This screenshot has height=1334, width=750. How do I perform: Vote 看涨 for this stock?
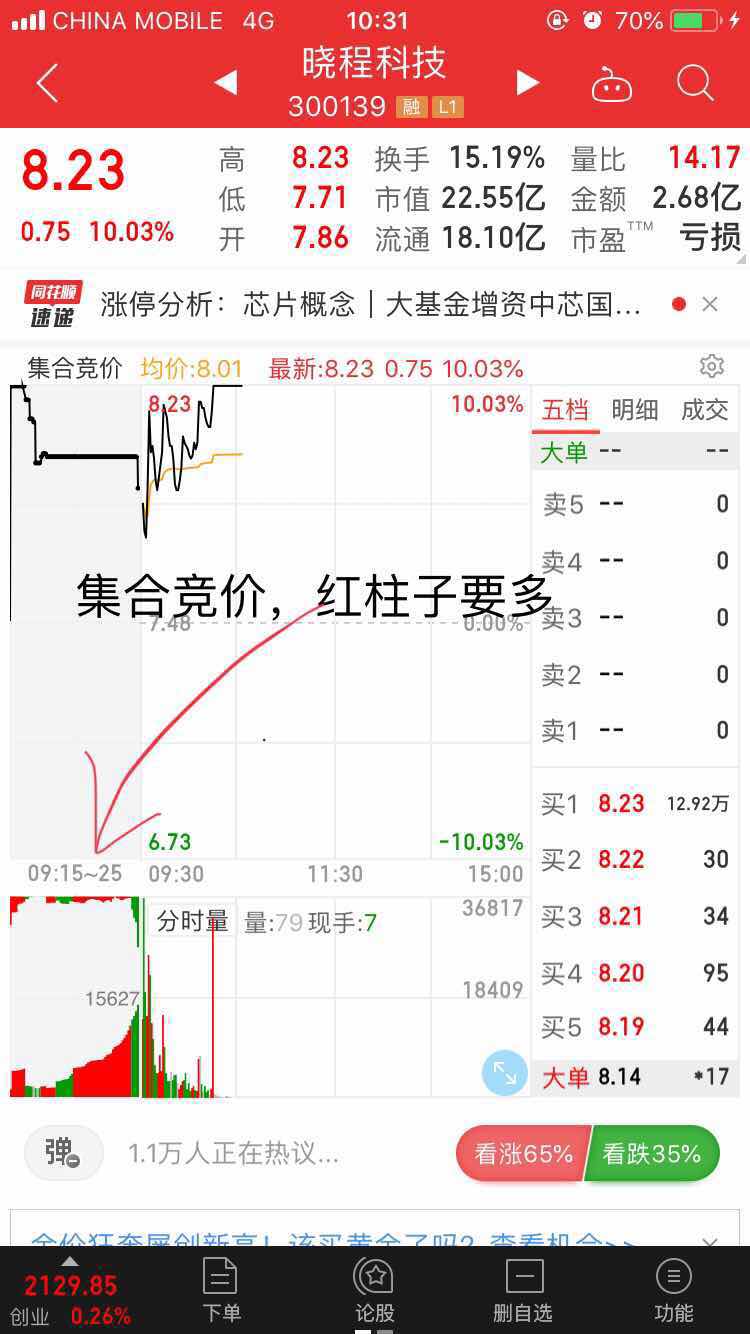(x=522, y=1154)
